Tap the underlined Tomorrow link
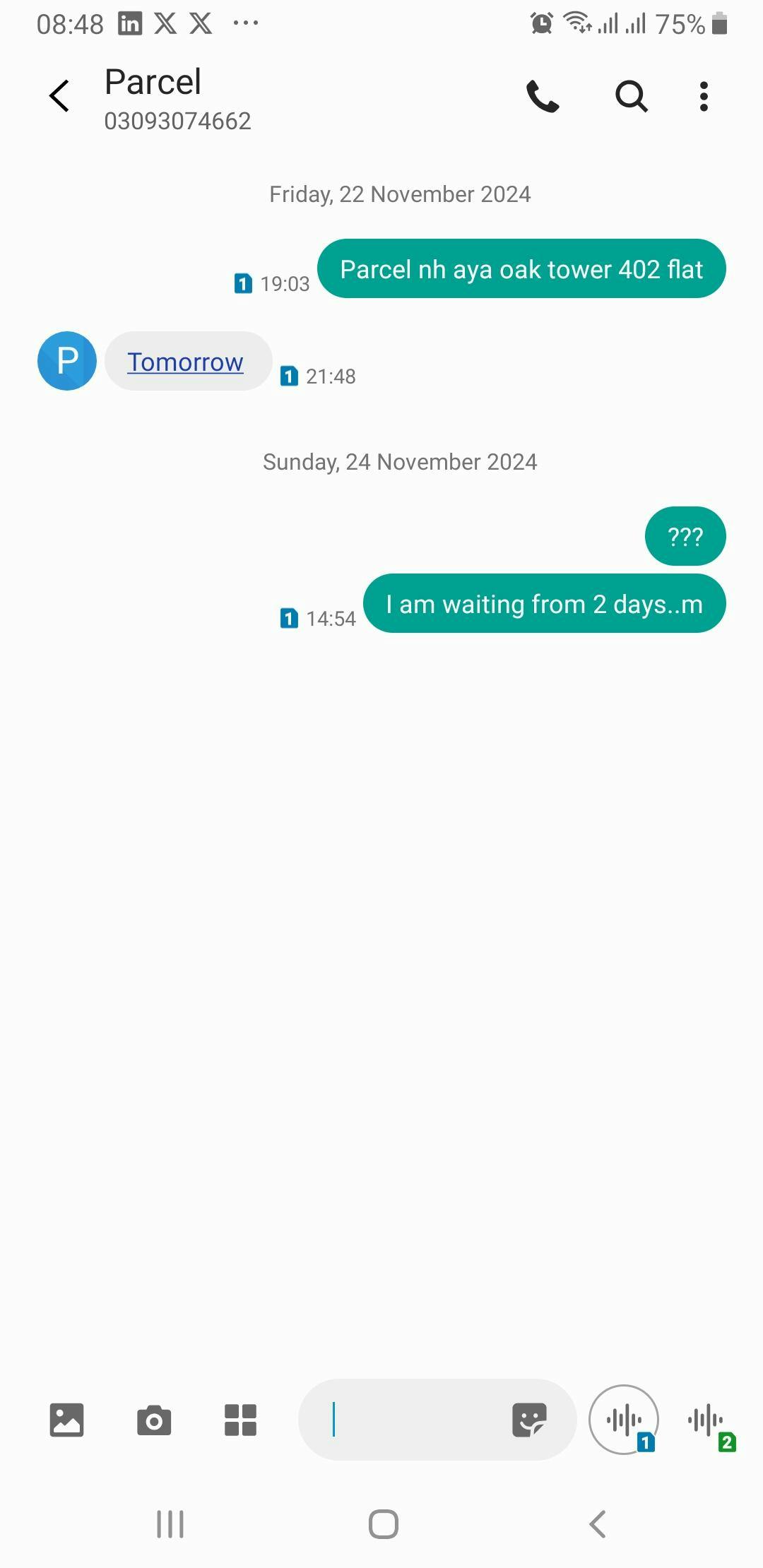This screenshot has width=763, height=1568. pos(185,362)
